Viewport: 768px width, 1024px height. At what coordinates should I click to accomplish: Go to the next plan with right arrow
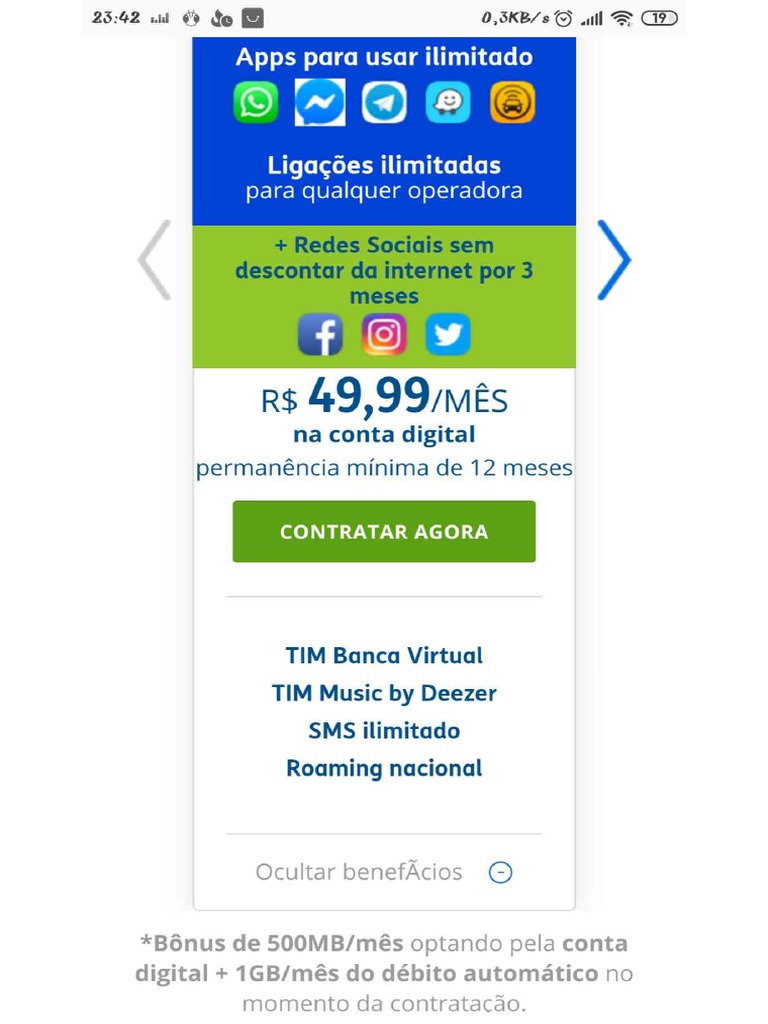(614, 260)
